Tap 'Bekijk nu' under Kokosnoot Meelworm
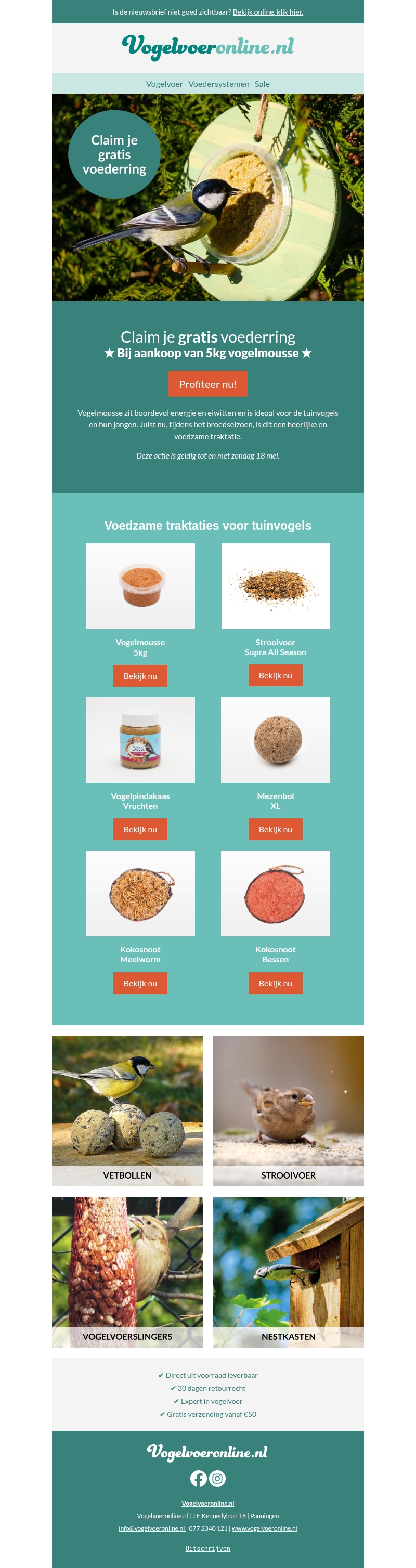The height and width of the screenshot is (1568, 416). [x=140, y=983]
